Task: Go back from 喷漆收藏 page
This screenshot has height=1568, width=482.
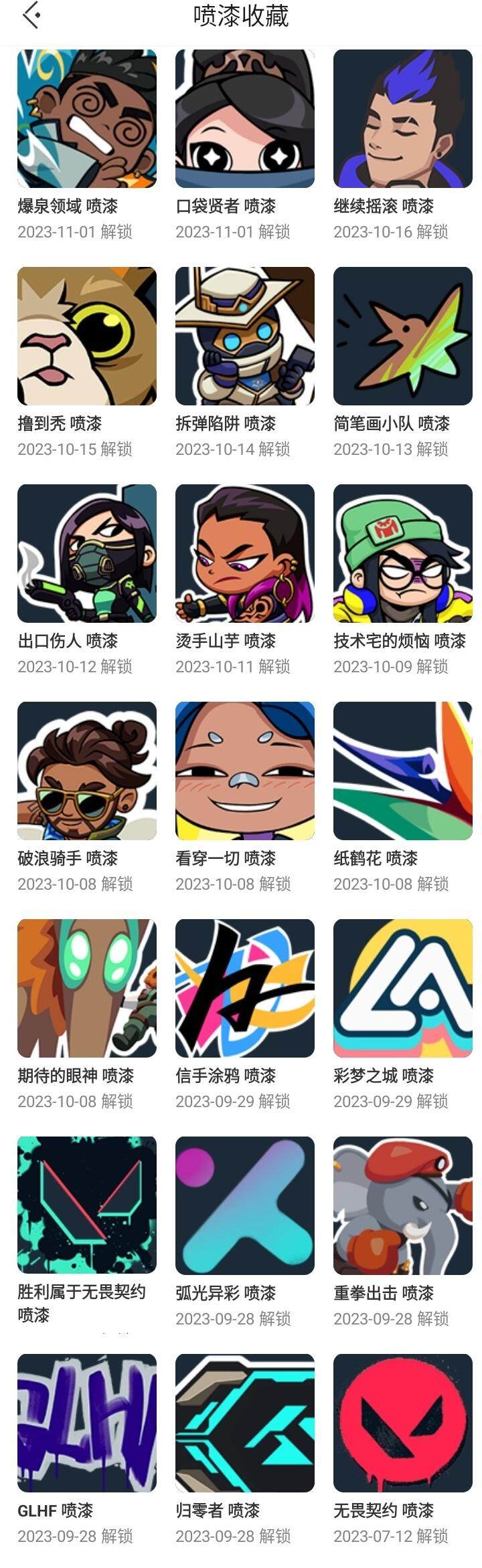Action: click(31, 15)
